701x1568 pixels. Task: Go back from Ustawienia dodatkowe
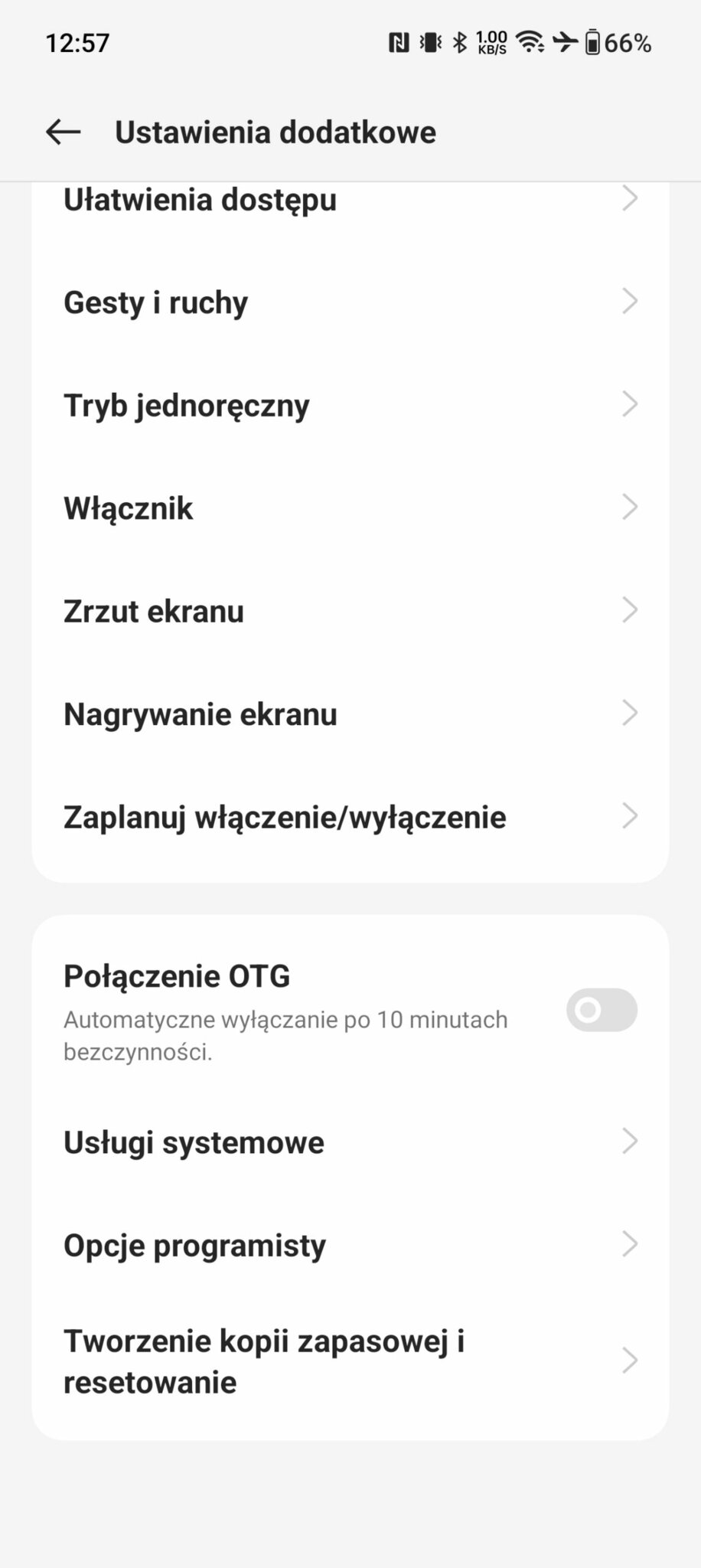point(63,132)
